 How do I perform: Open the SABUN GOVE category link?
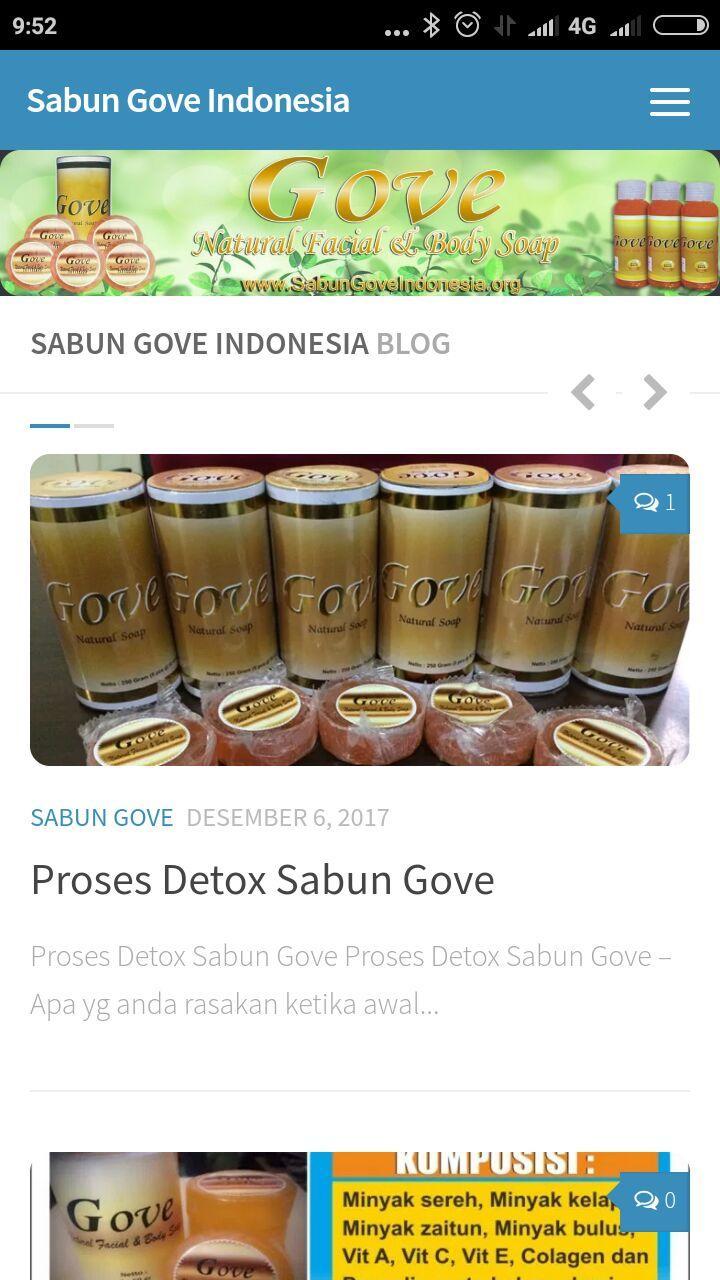(102, 817)
